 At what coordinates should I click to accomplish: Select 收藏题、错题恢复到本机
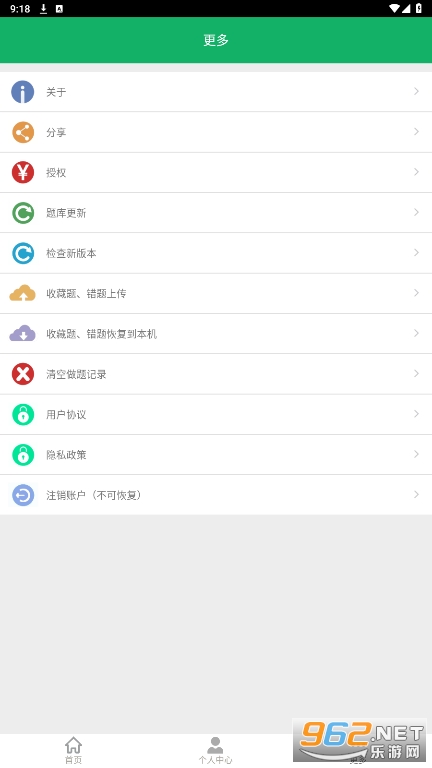[216, 334]
